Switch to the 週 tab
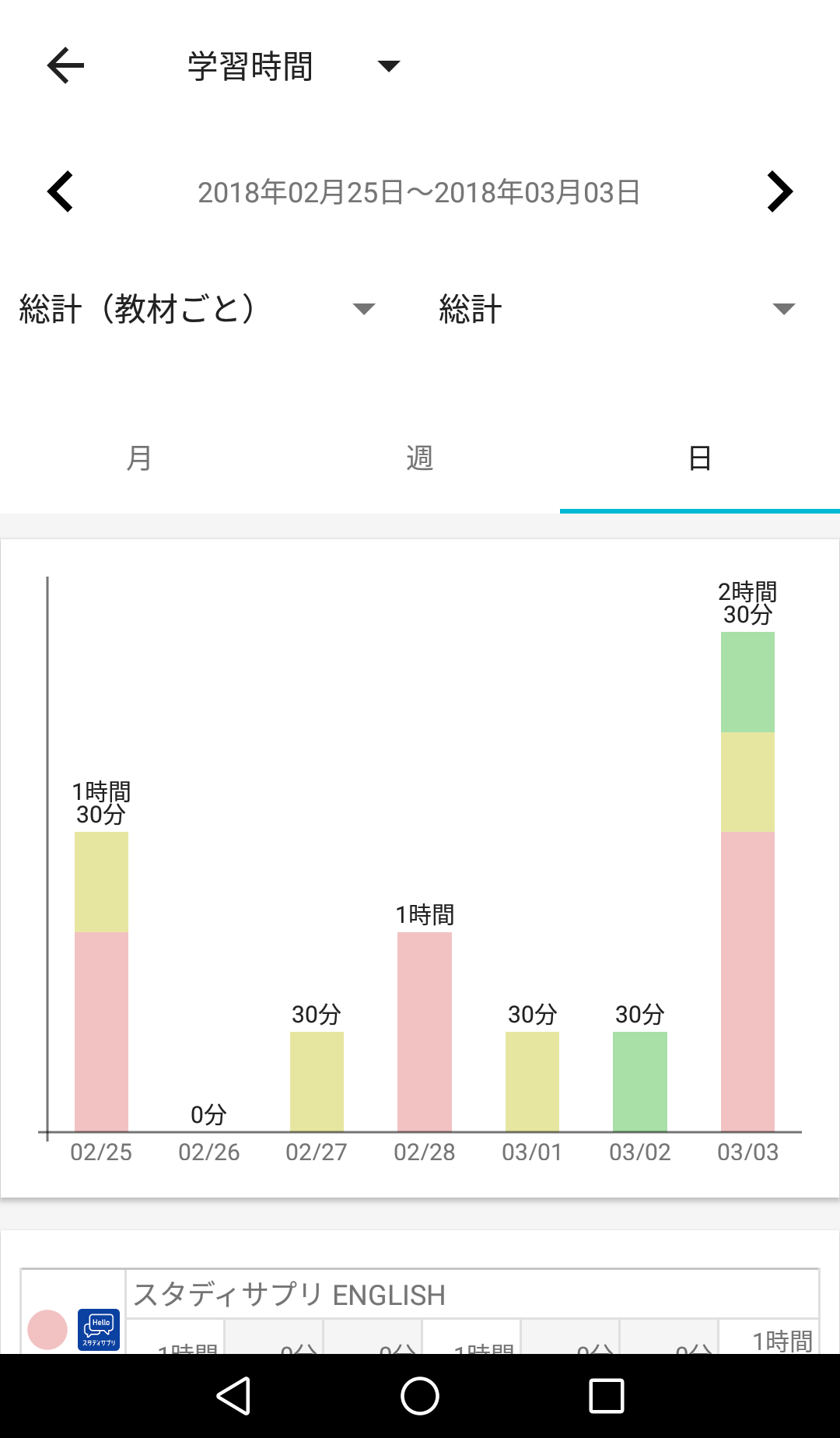The width and height of the screenshot is (840, 1438). (420, 458)
